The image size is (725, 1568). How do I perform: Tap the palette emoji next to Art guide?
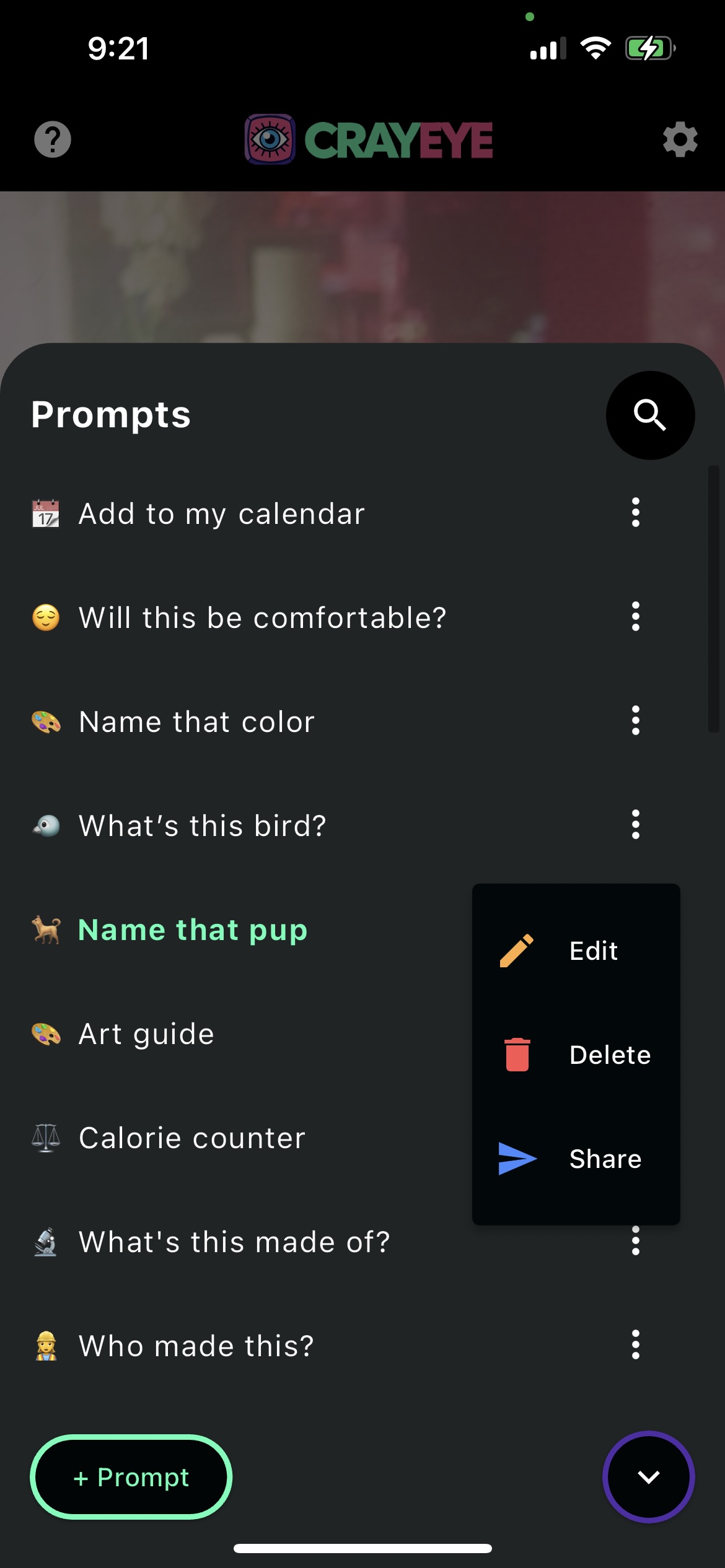click(x=46, y=1033)
